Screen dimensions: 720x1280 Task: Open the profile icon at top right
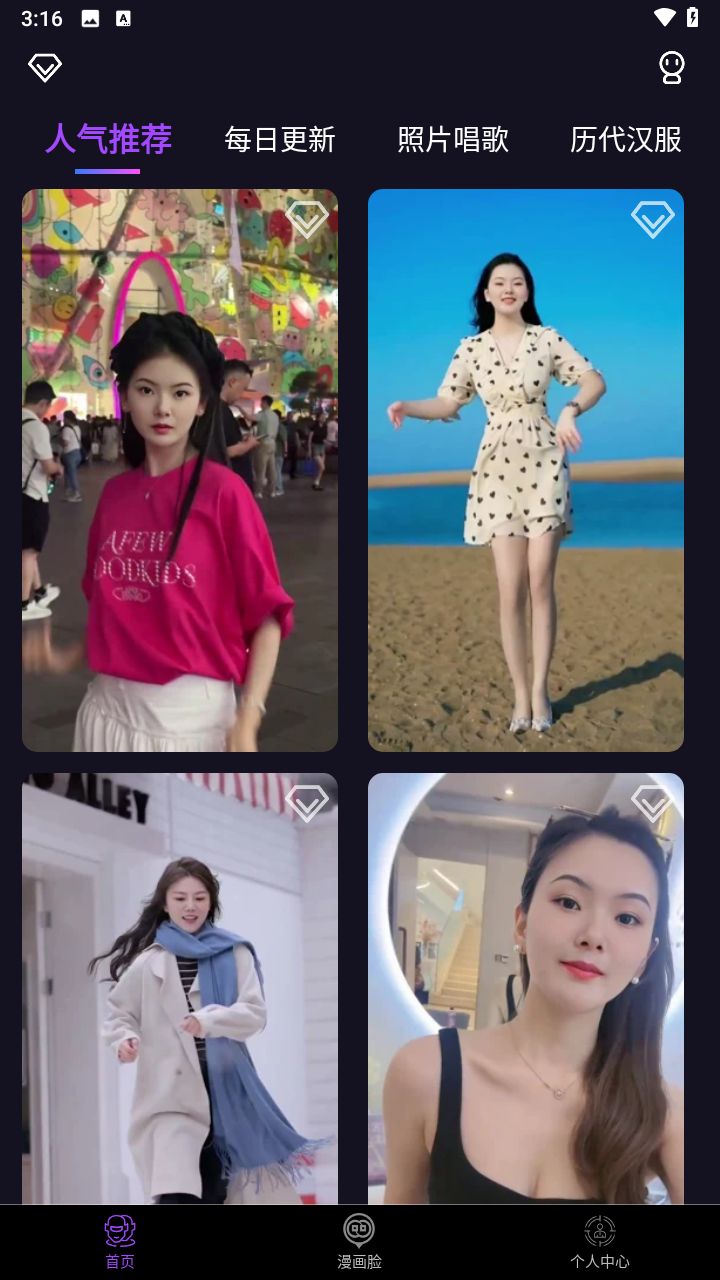click(x=670, y=68)
